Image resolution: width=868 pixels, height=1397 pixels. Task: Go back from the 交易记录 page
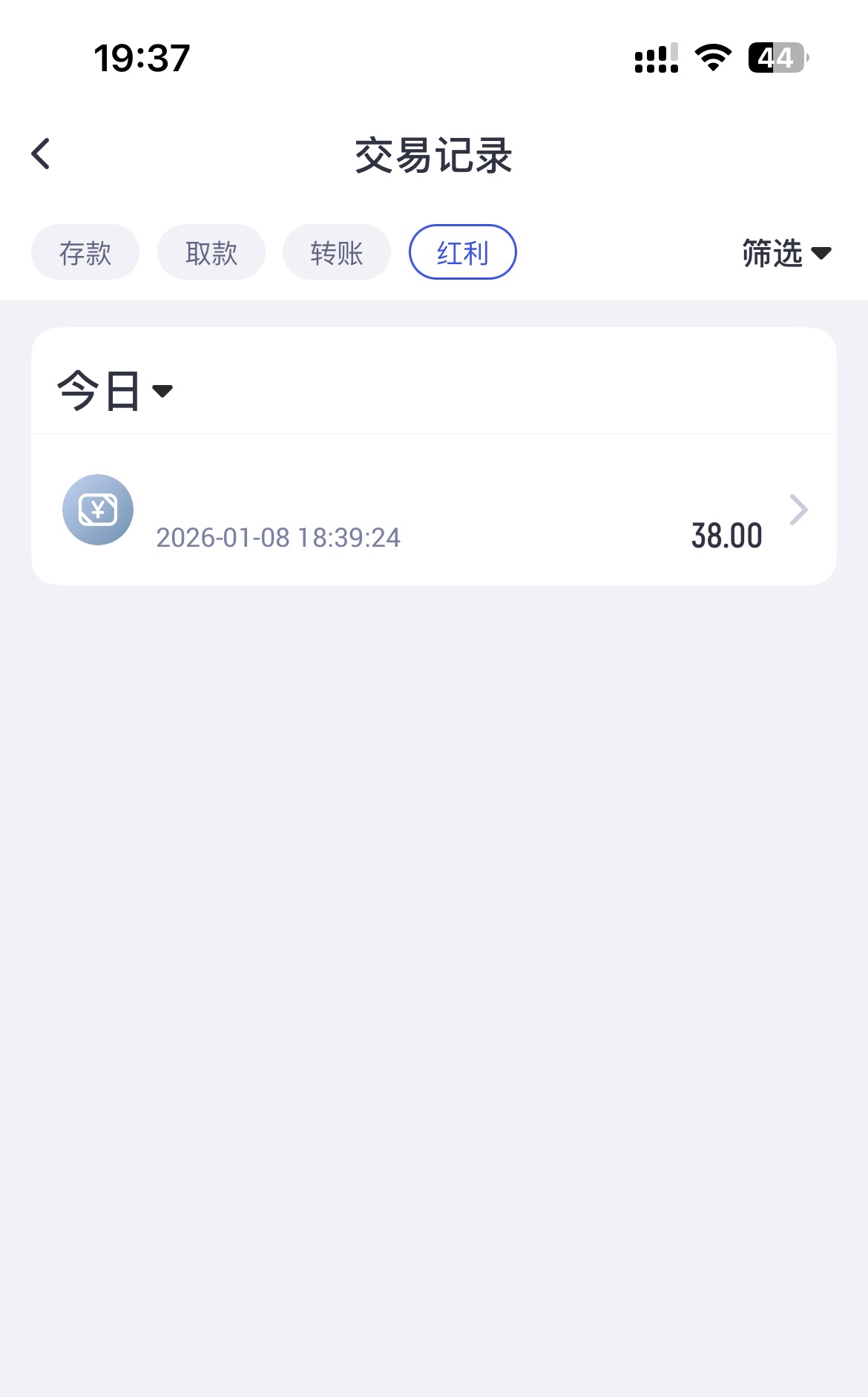[x=42, y=154]
